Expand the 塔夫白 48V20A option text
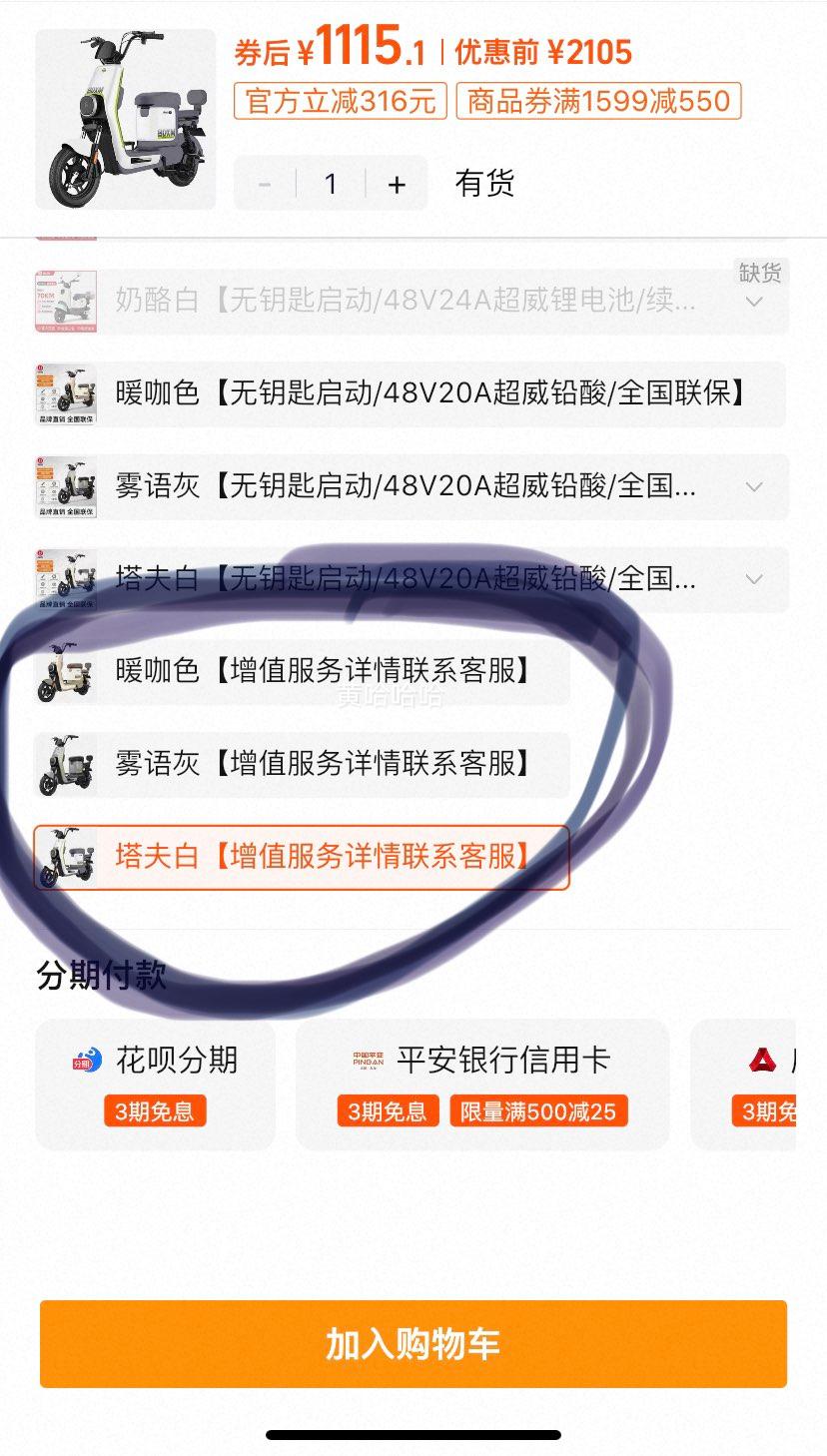Image resolution: width=827 pixels, height=1456 pixels. [x=755, y=579]
